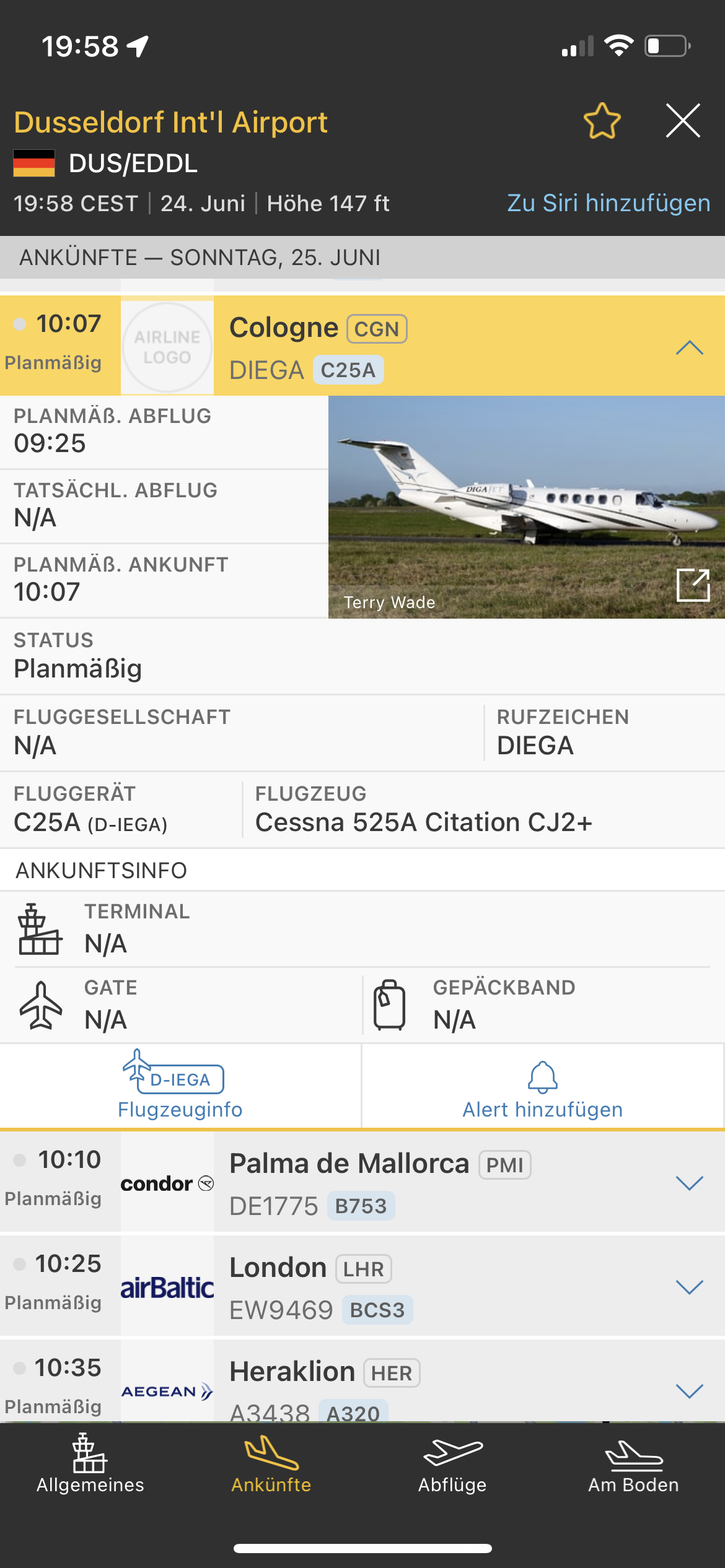
Task: Open the aircraft photo in full view
Action: click(693, 585)
